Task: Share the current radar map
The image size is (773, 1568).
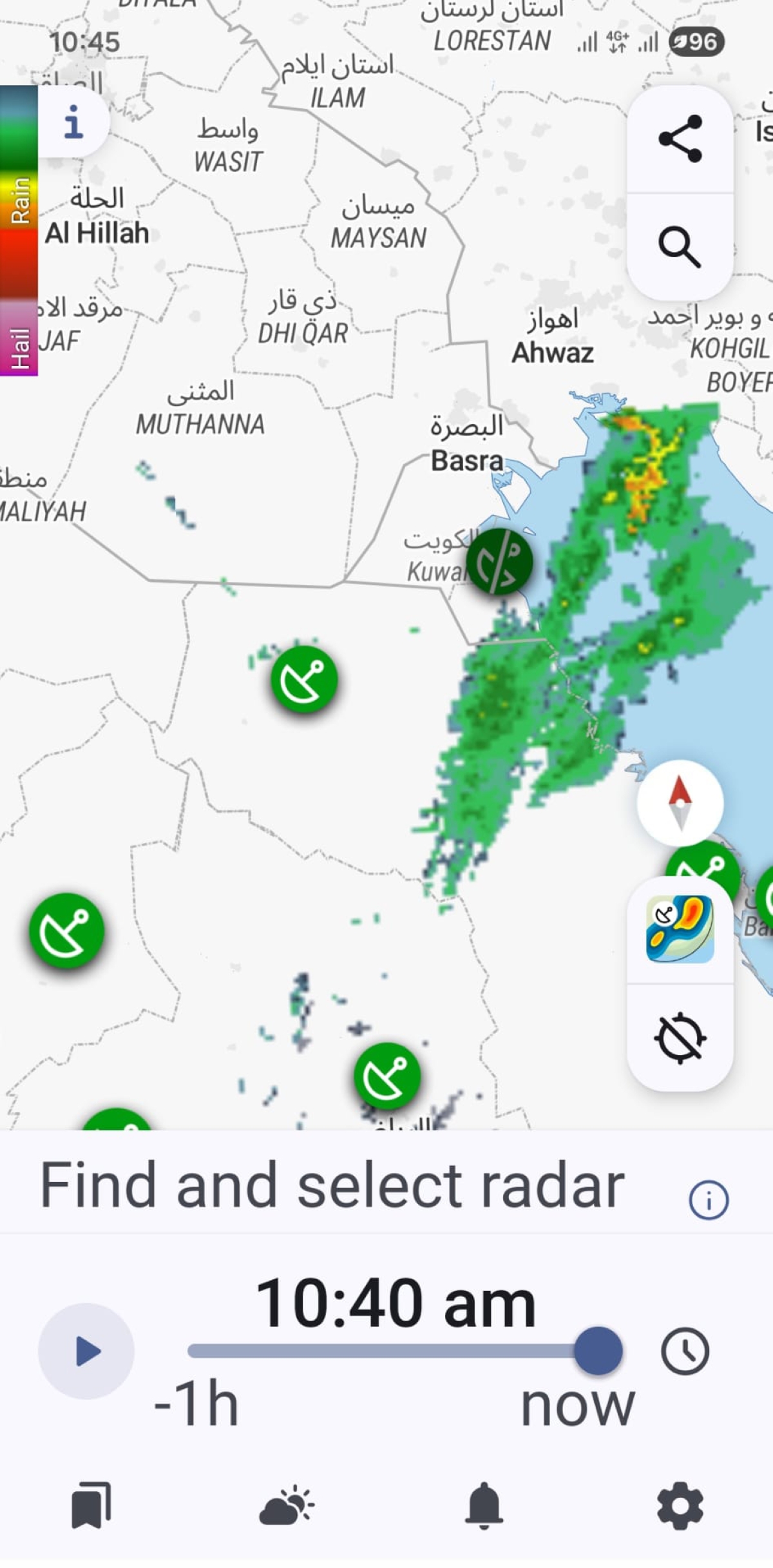Action: pyautogui.click(x=680, y=139)
